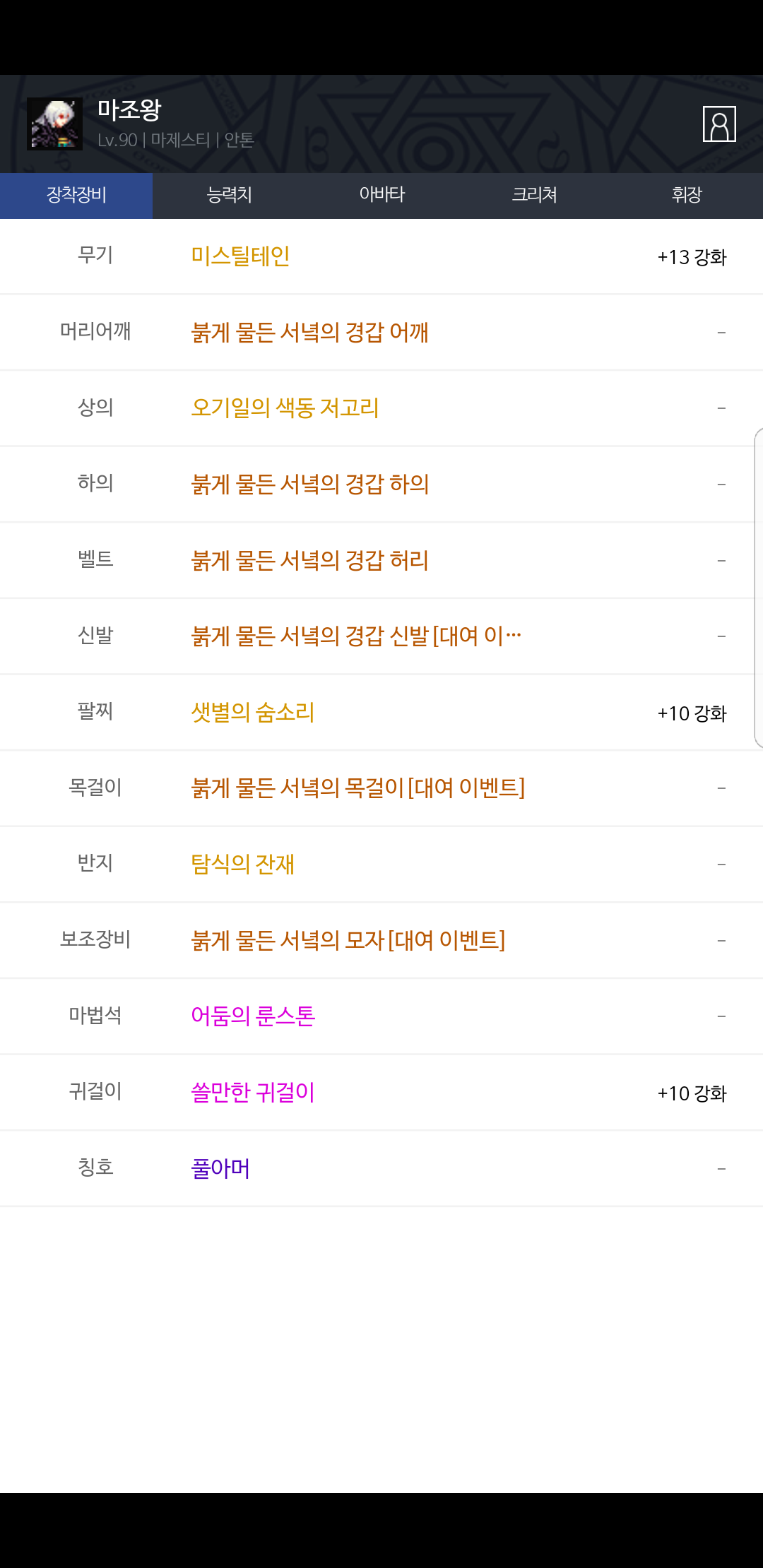Open 쓸만한 귀걸이 earring item
Viewport: 763px width, 1568px height.
(x=253, y=1093)
